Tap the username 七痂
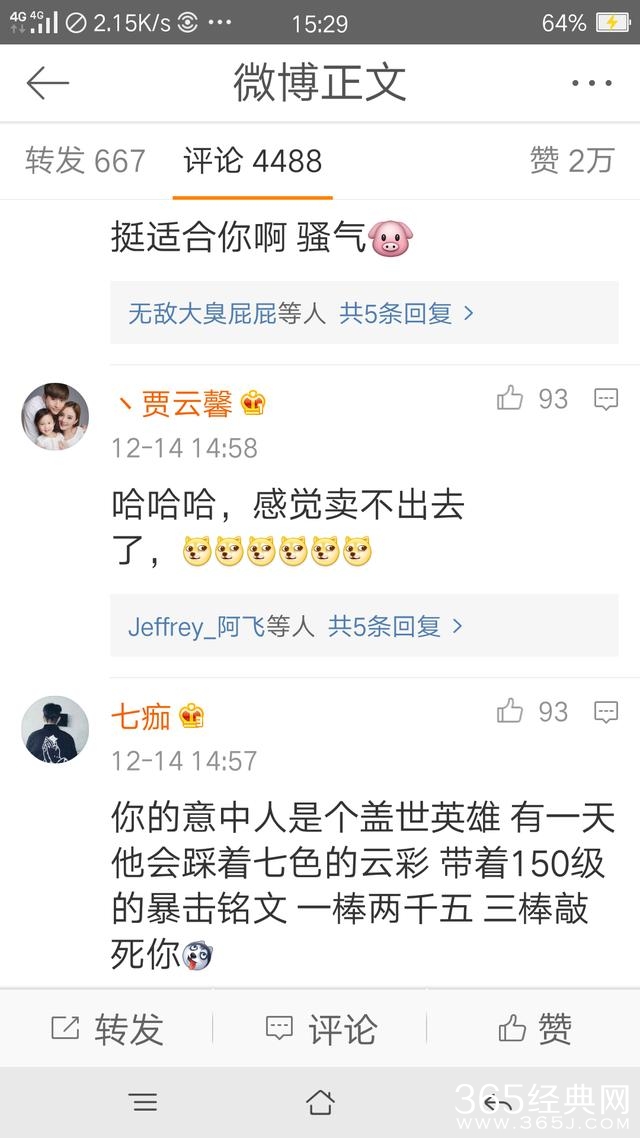 pyautogui.click(x=141, y=716)
